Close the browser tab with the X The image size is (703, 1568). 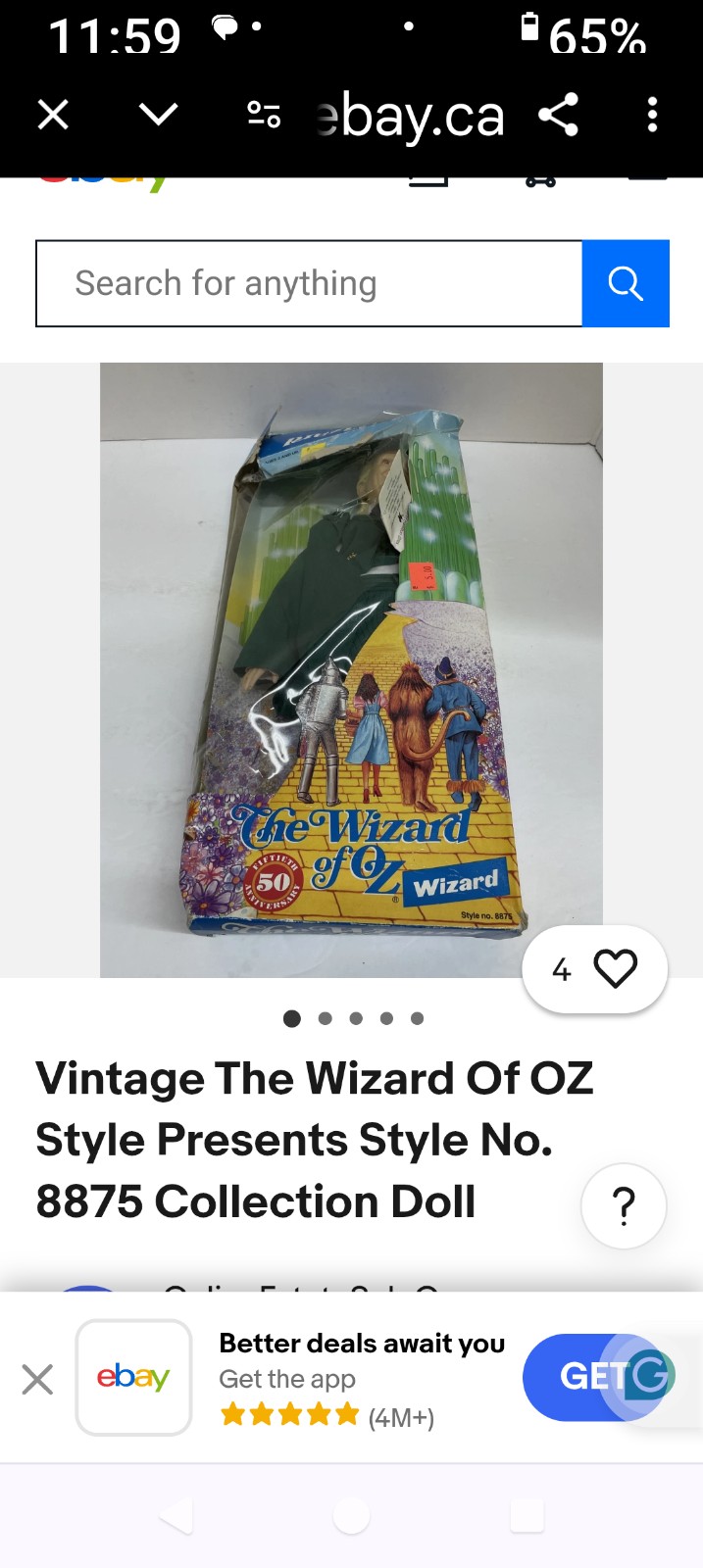coord(53,116)
